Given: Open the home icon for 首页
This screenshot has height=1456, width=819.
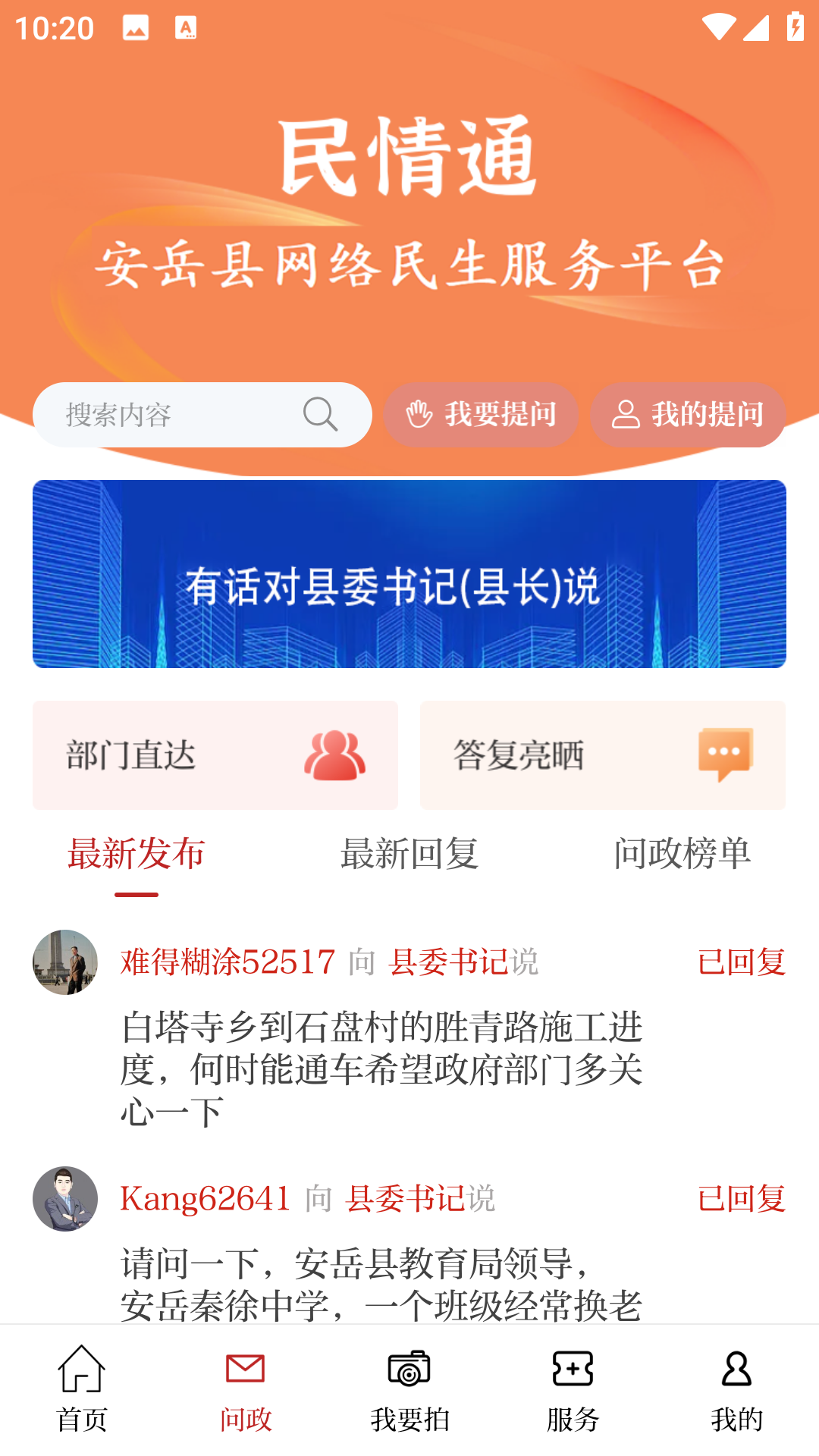Looking at the screenshot, I should pos(80,1370).
